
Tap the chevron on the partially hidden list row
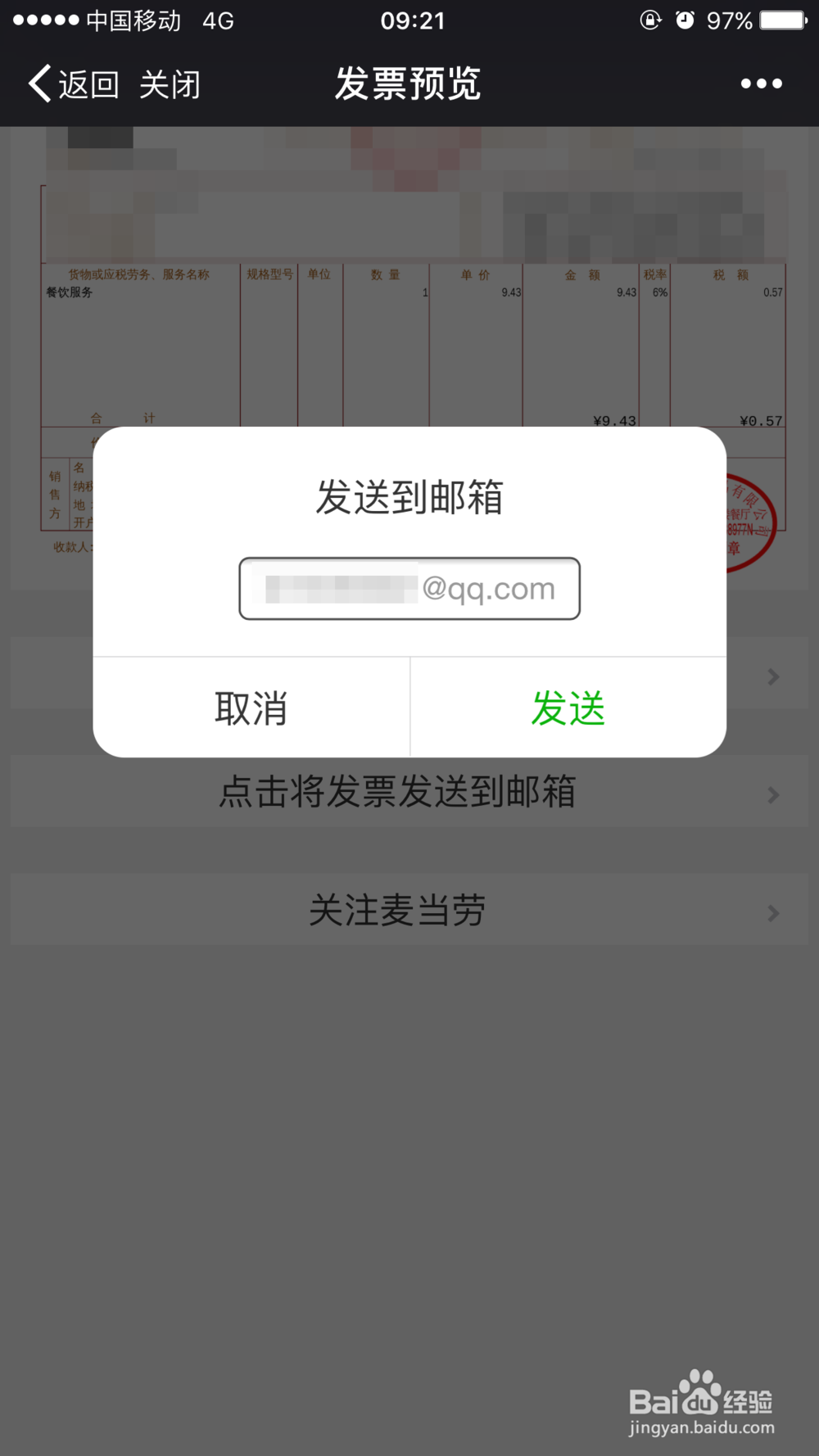pos(771,676)
